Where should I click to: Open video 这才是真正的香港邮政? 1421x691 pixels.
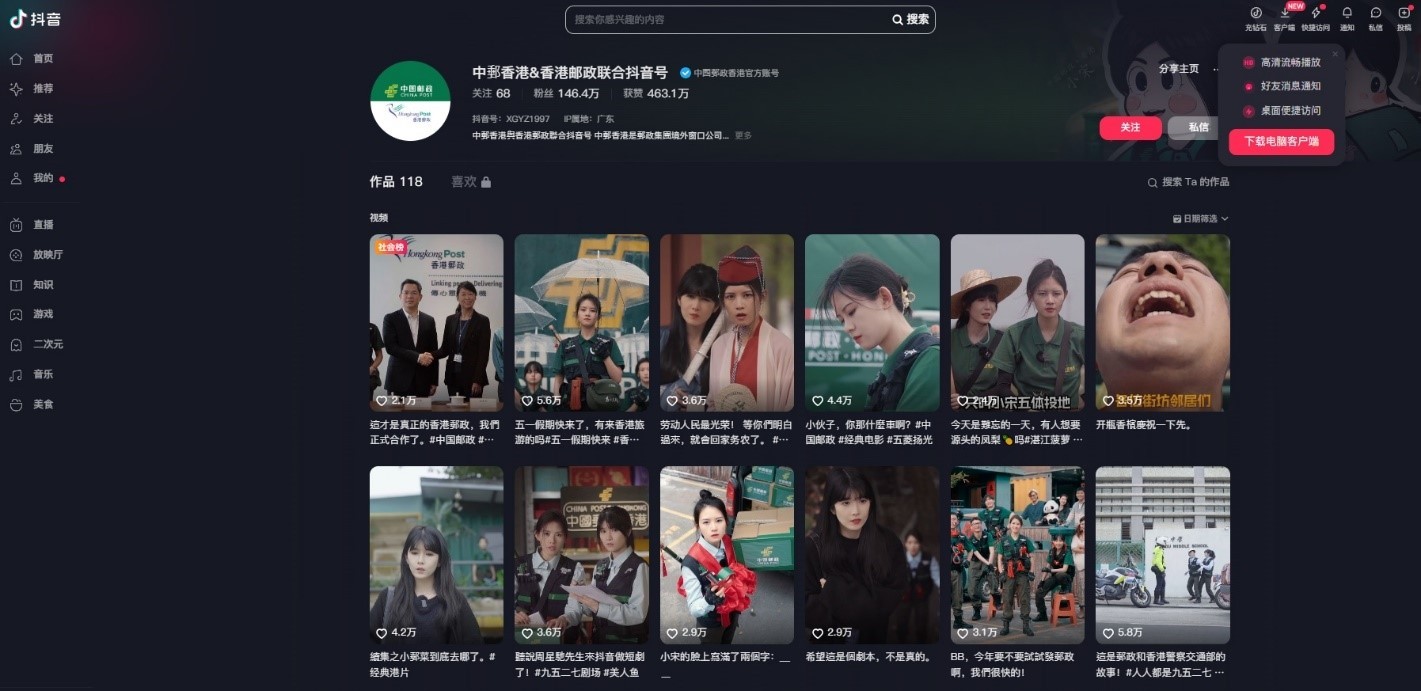point(436,322)
